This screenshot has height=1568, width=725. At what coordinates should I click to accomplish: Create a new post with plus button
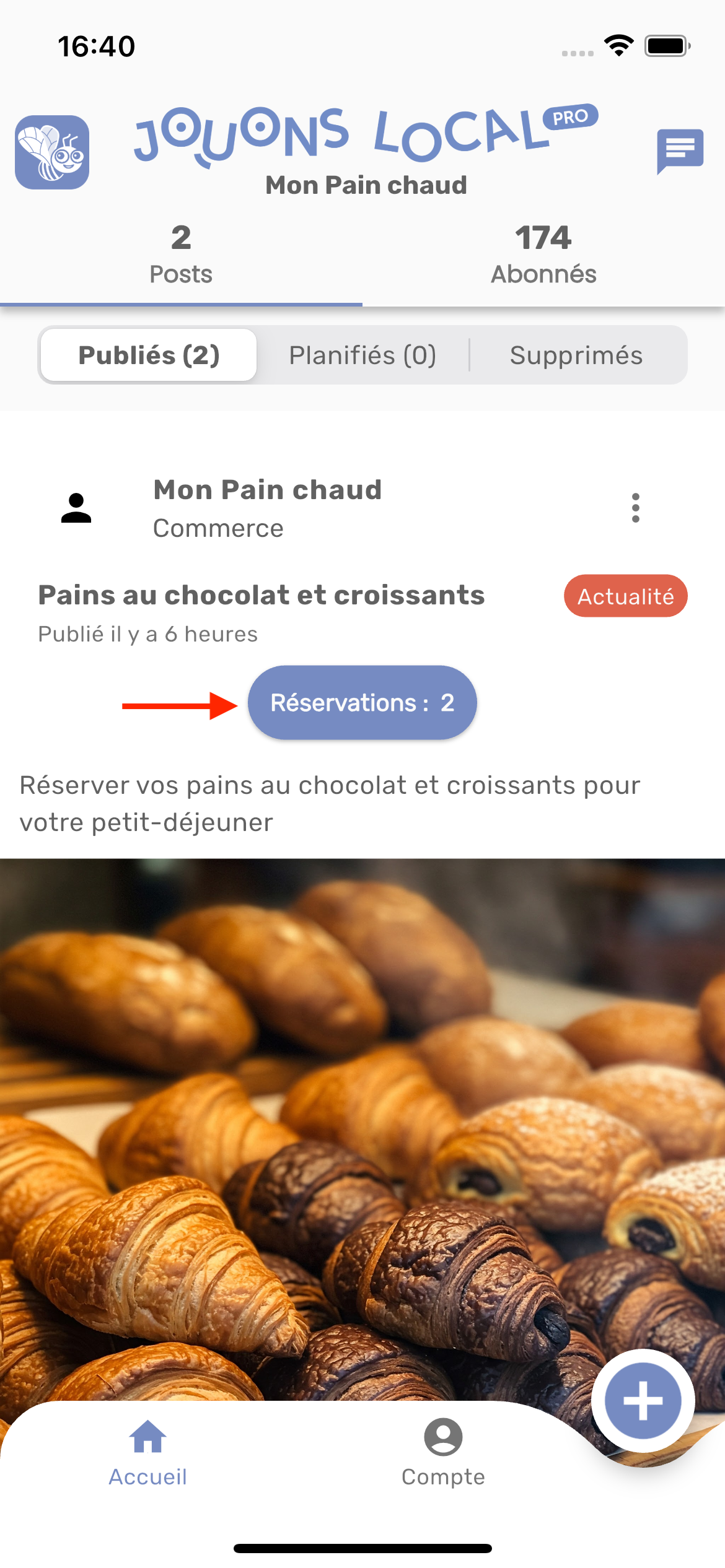coord(643,1400)
